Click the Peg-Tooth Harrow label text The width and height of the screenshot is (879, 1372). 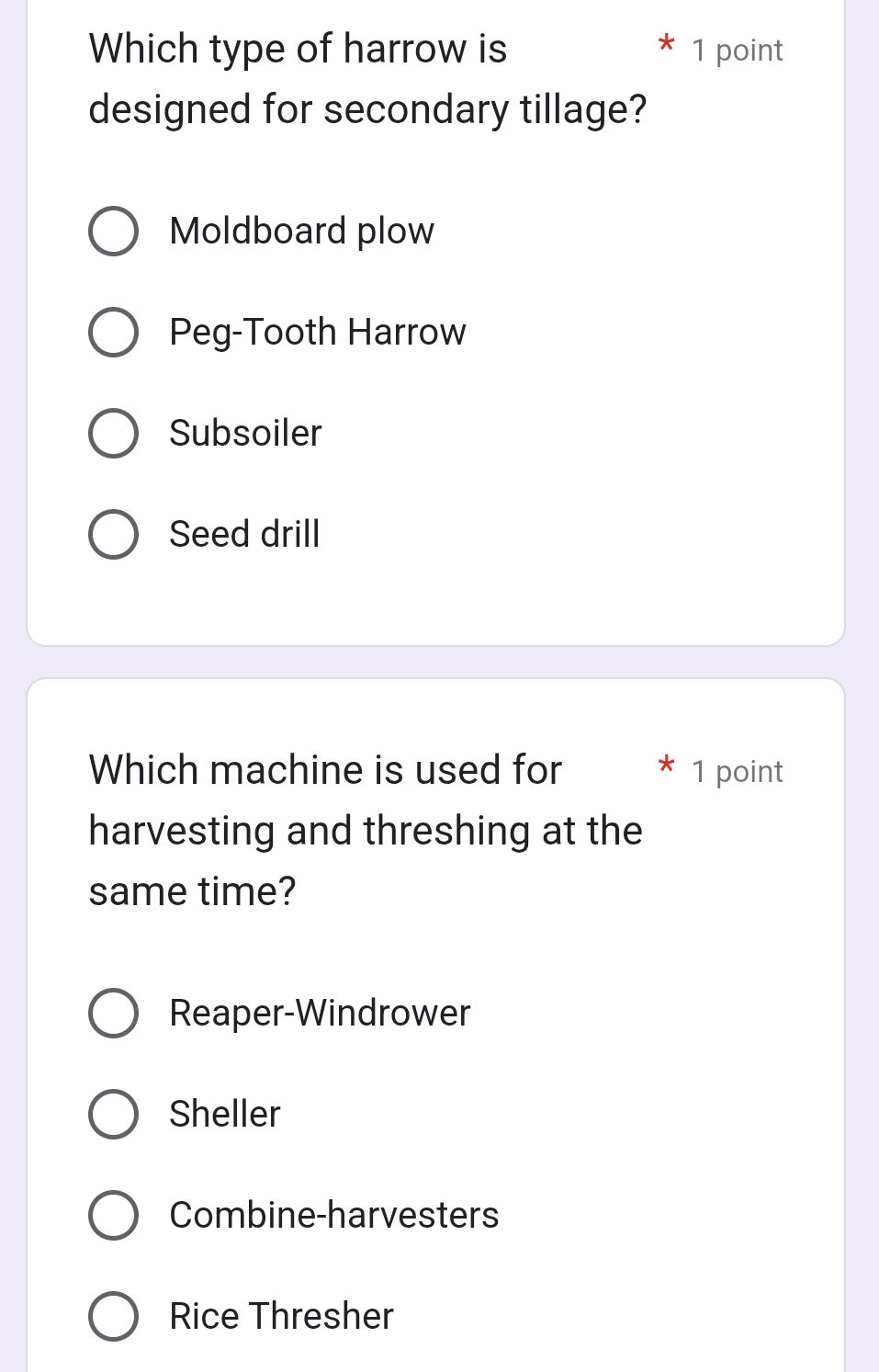pos(317,332)
